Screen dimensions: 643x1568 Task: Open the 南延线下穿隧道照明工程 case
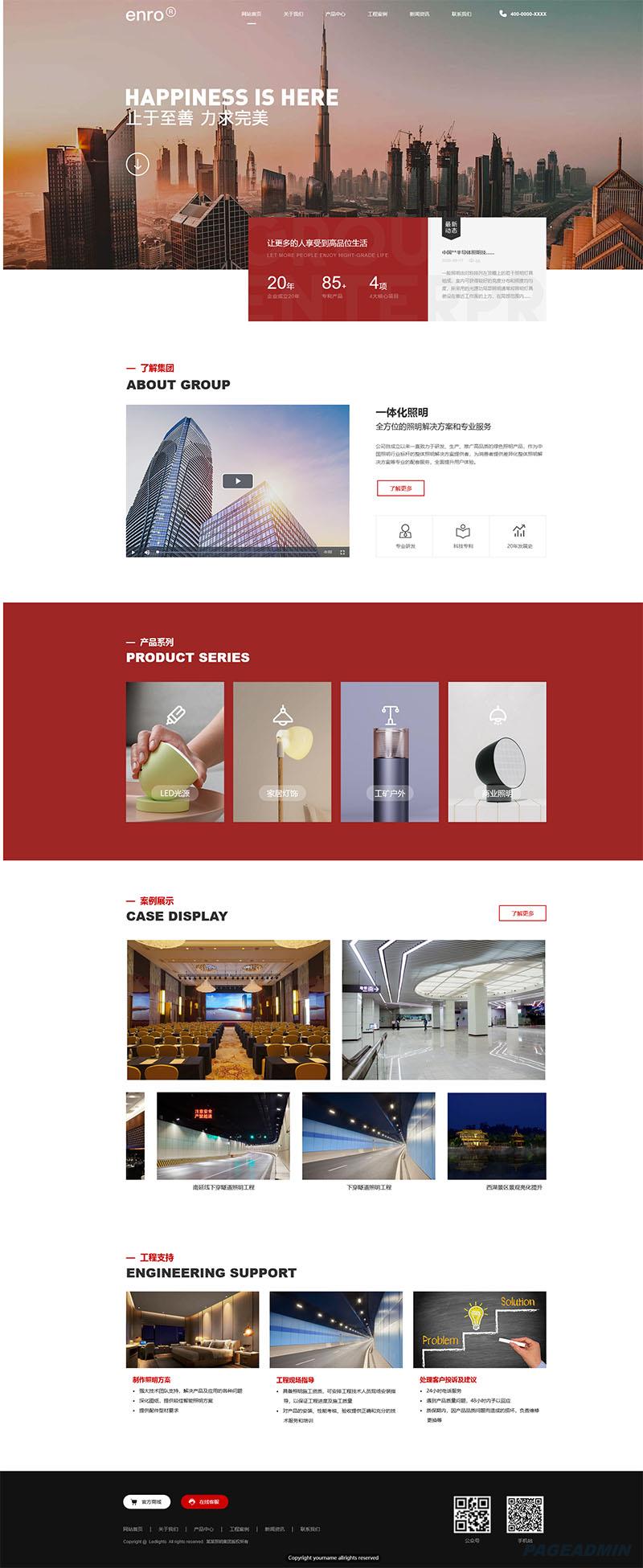tap(223, 1137)
